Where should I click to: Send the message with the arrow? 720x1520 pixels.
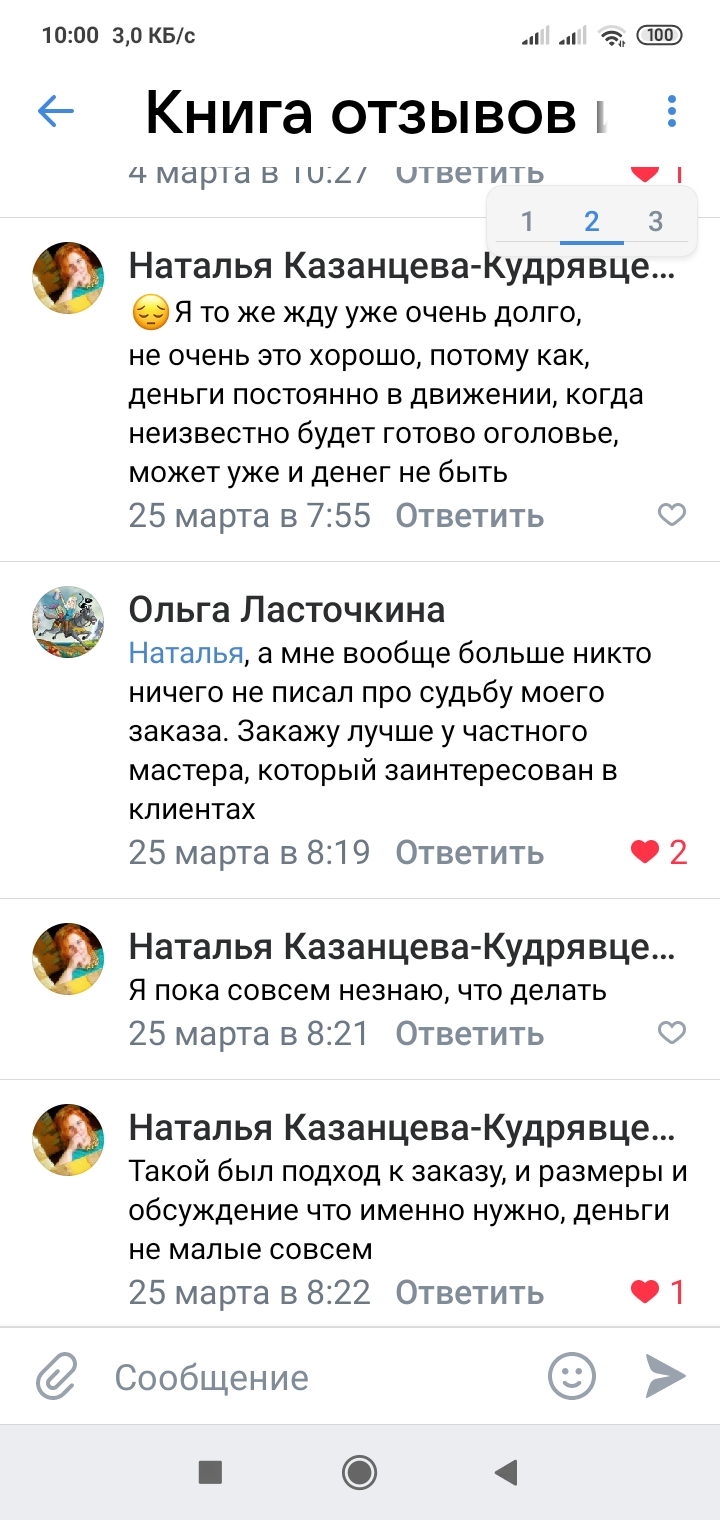click(665, 1377)
